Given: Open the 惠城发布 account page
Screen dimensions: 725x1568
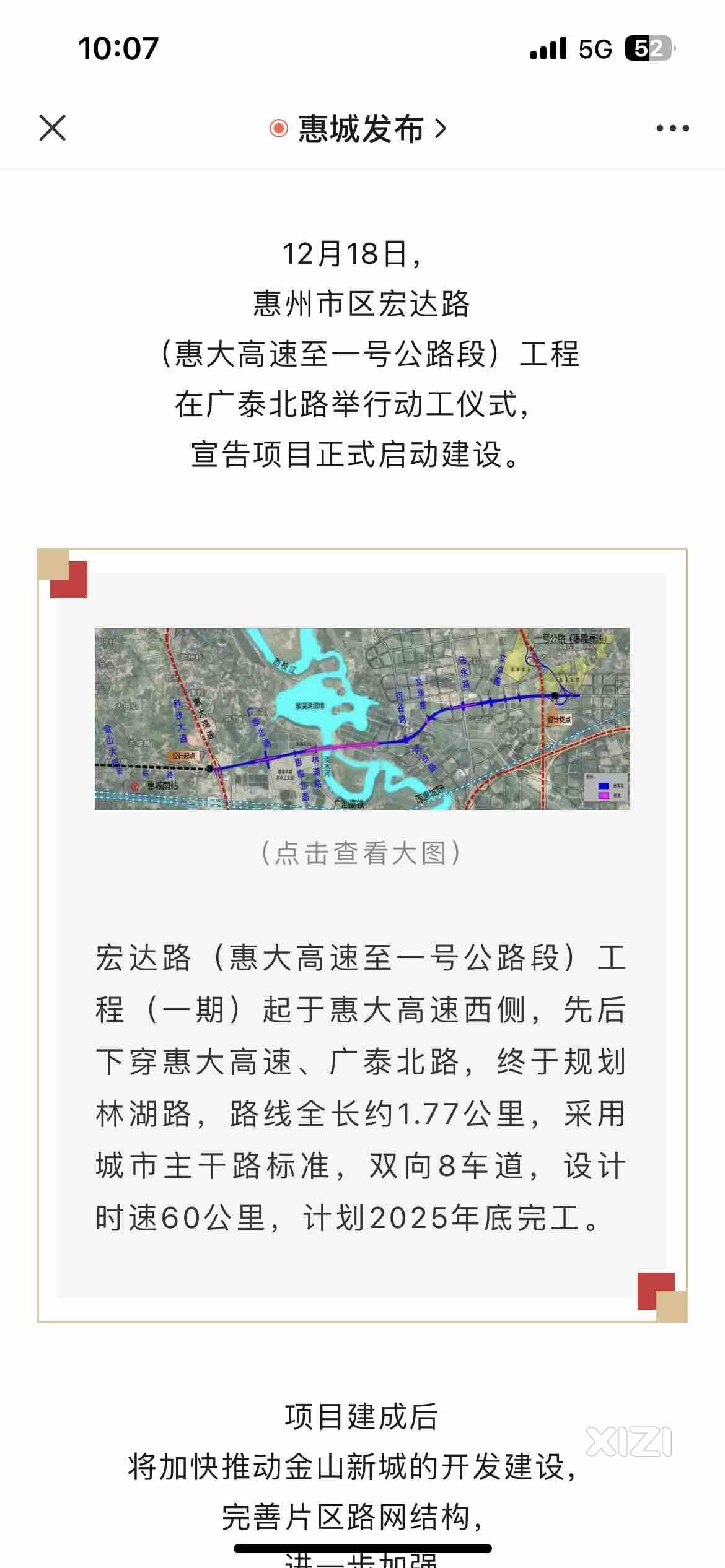Looking at the screenshot, I should pyautogui.click(x=359, y=129).
